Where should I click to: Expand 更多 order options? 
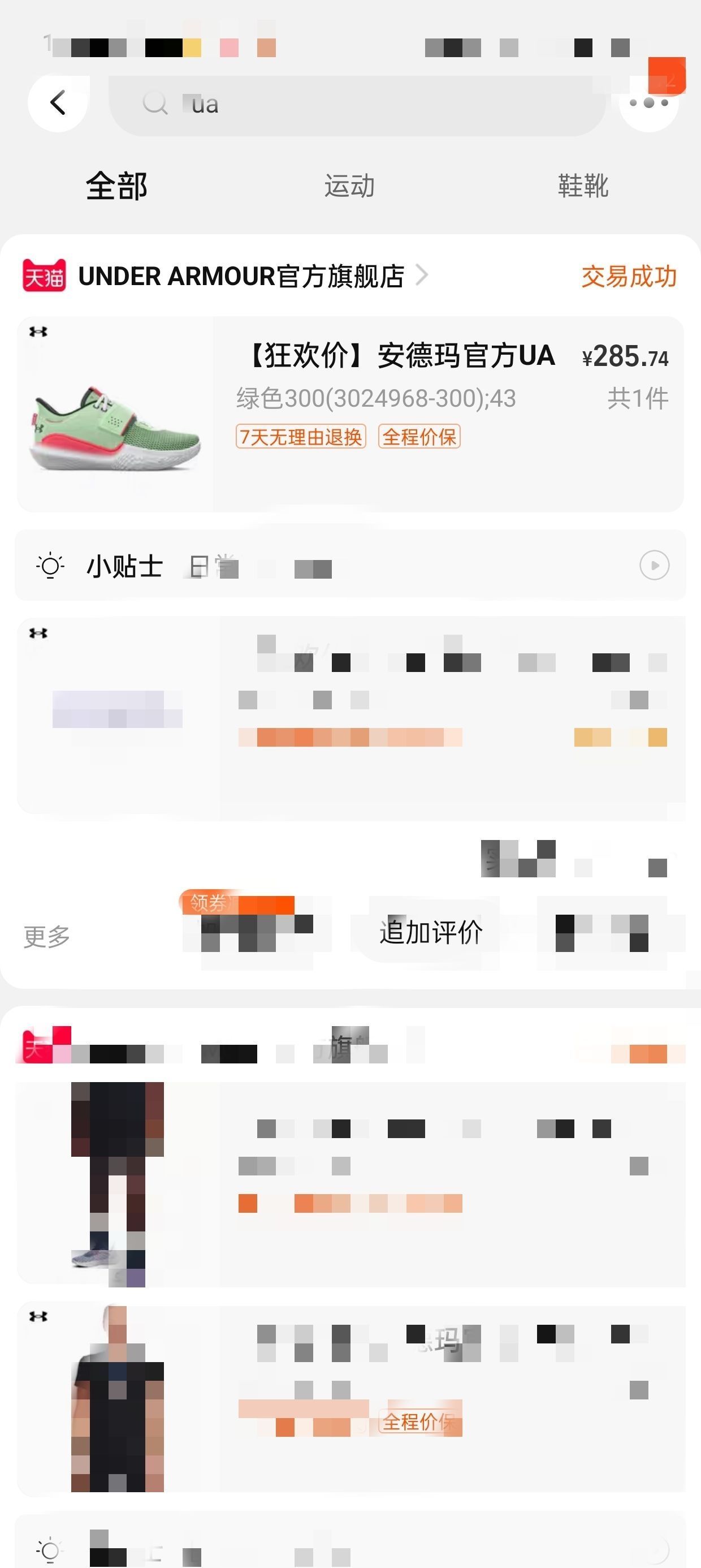47,936
